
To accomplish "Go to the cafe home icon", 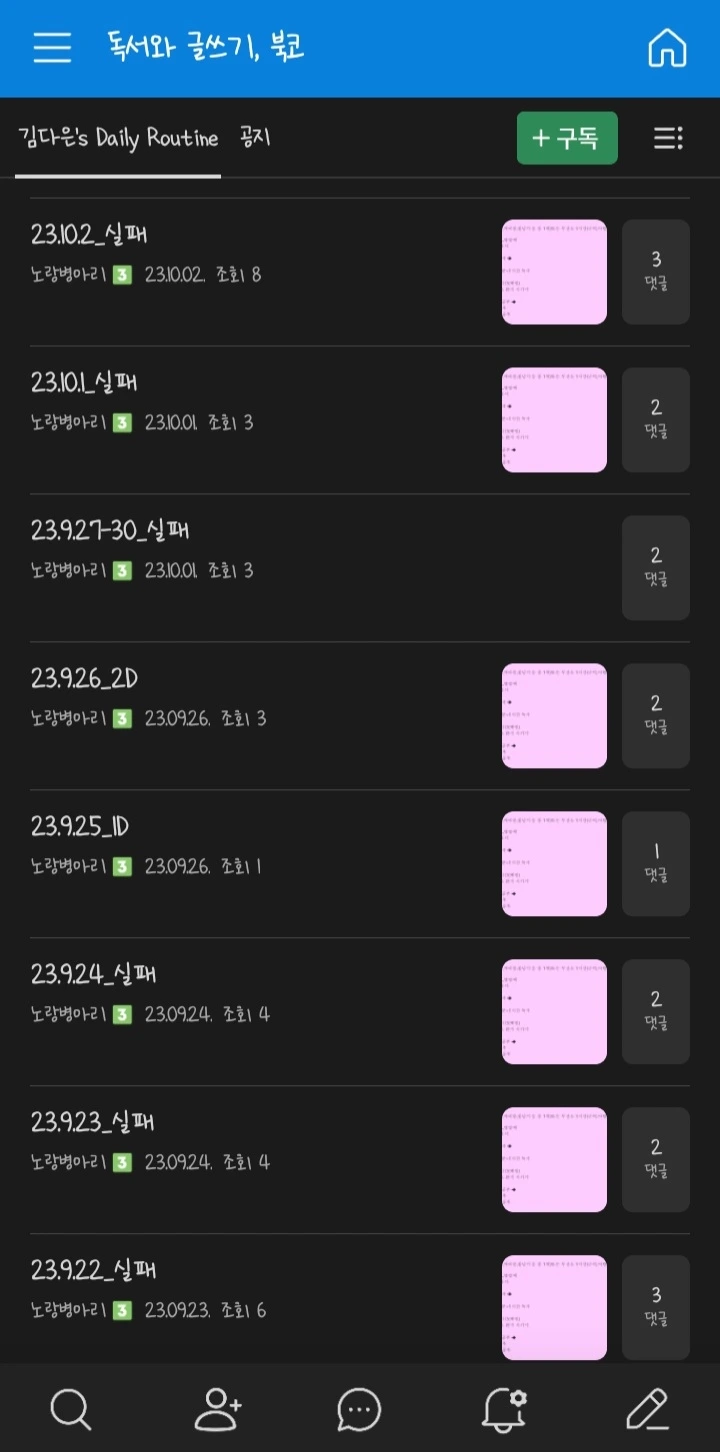I will coord(667,48).
